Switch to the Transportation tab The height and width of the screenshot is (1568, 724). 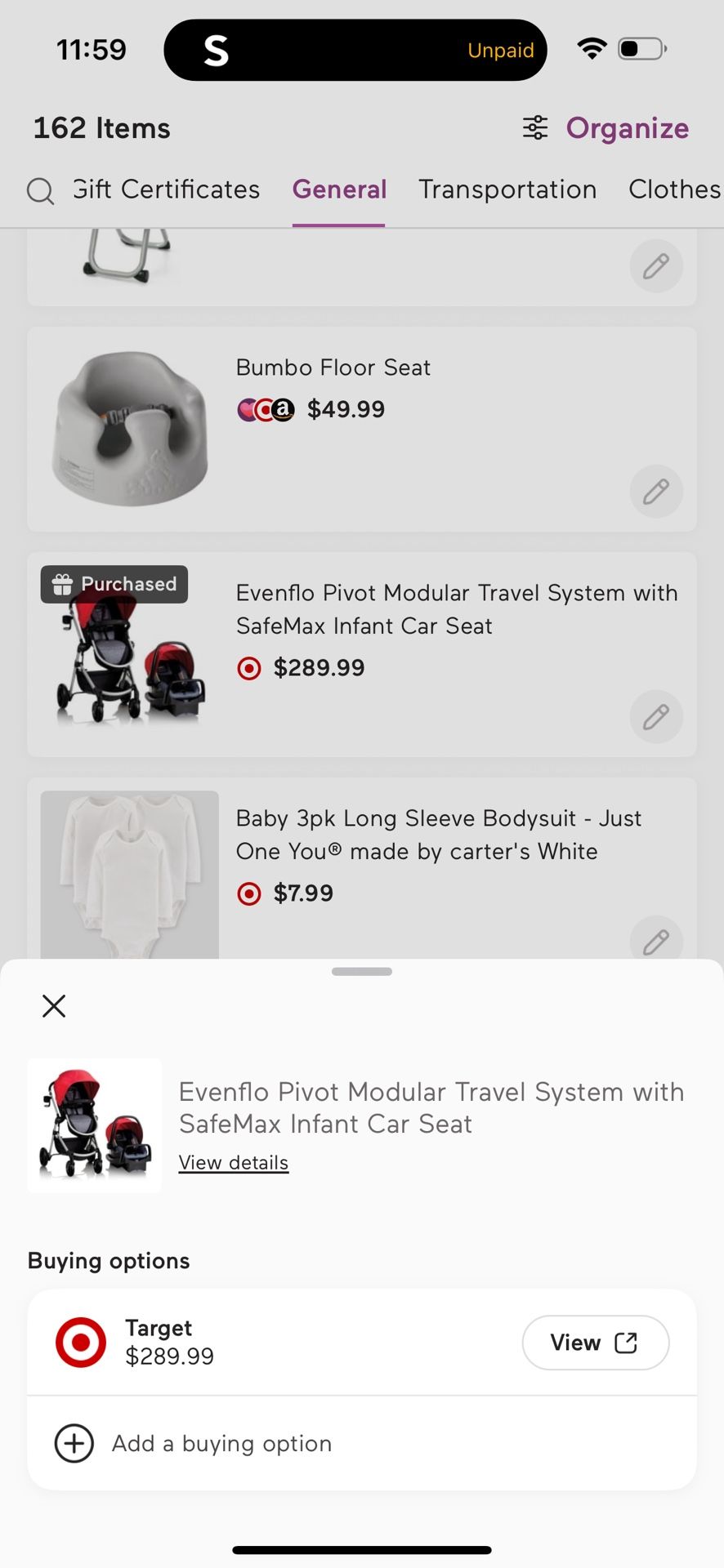(507, 189)
